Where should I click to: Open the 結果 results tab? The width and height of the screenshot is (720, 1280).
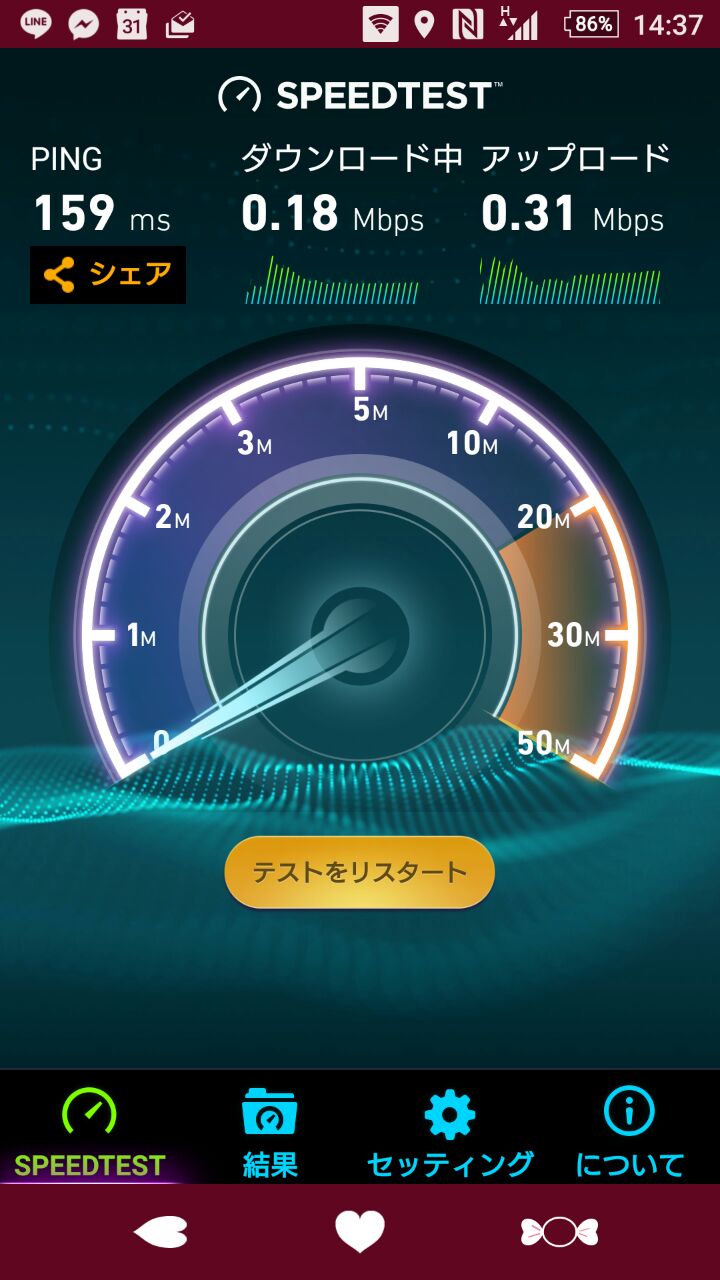270,1133
